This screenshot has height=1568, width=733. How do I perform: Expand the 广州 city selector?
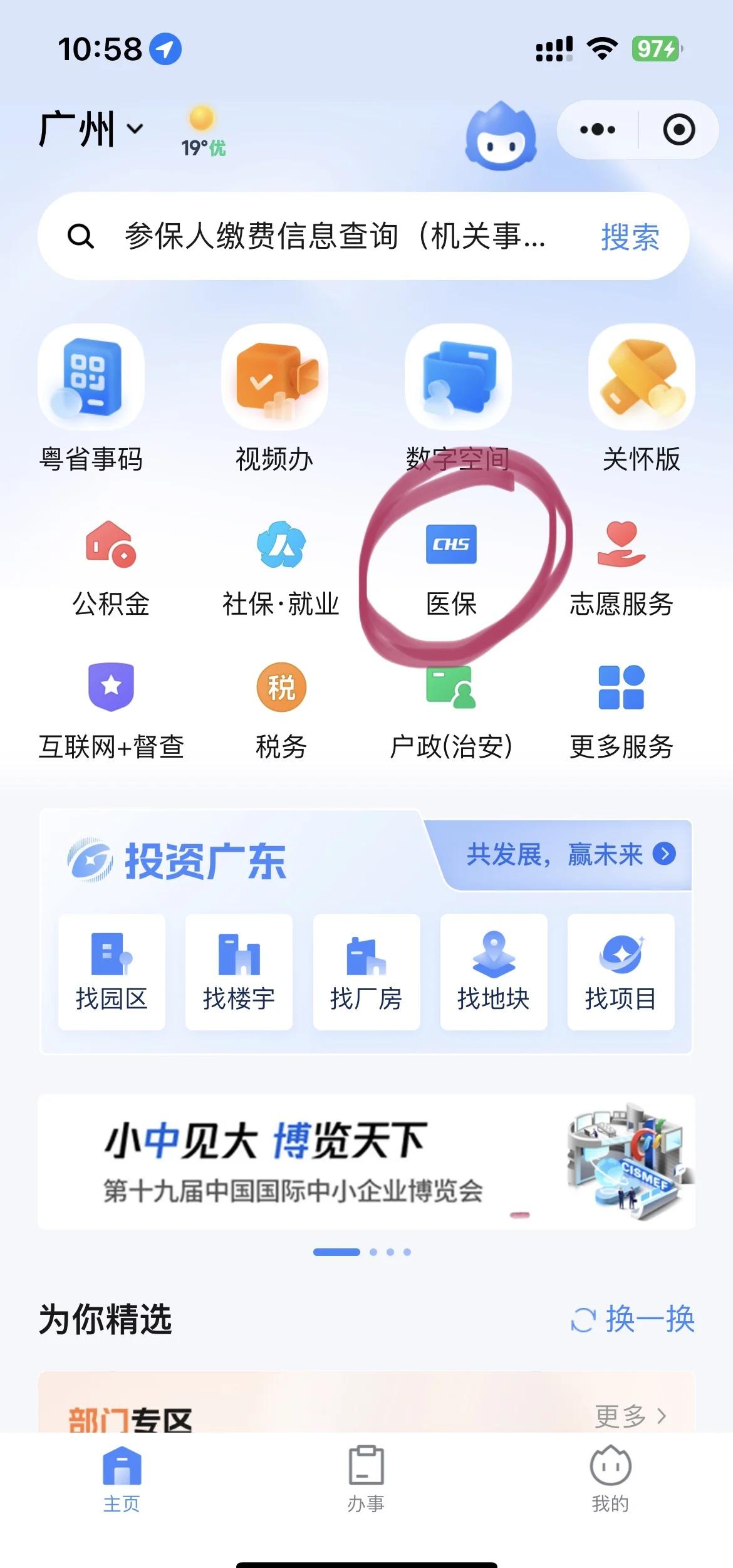(x=88, y=128)
